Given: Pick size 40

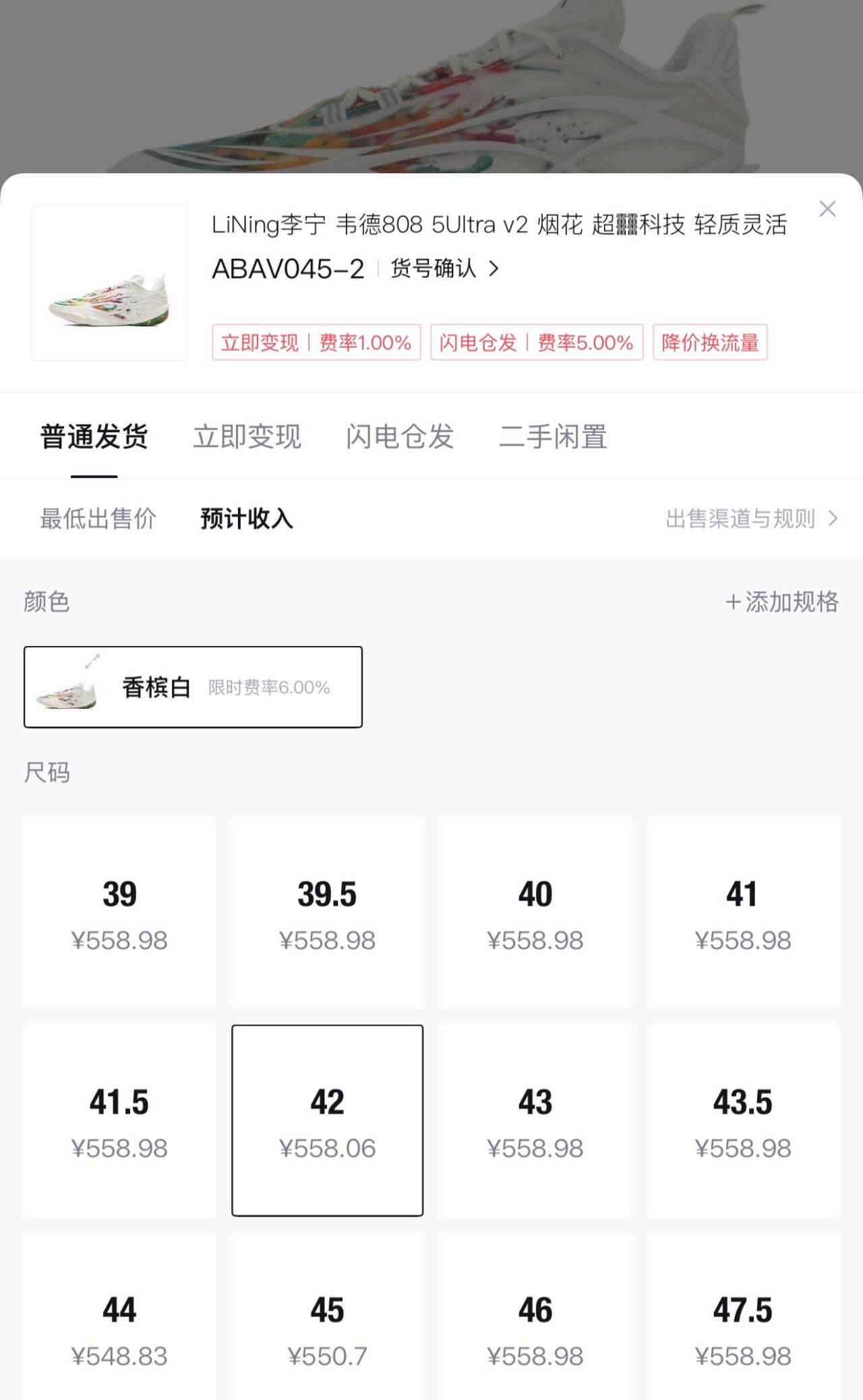Looking at the screenshot, I should 535,912.
